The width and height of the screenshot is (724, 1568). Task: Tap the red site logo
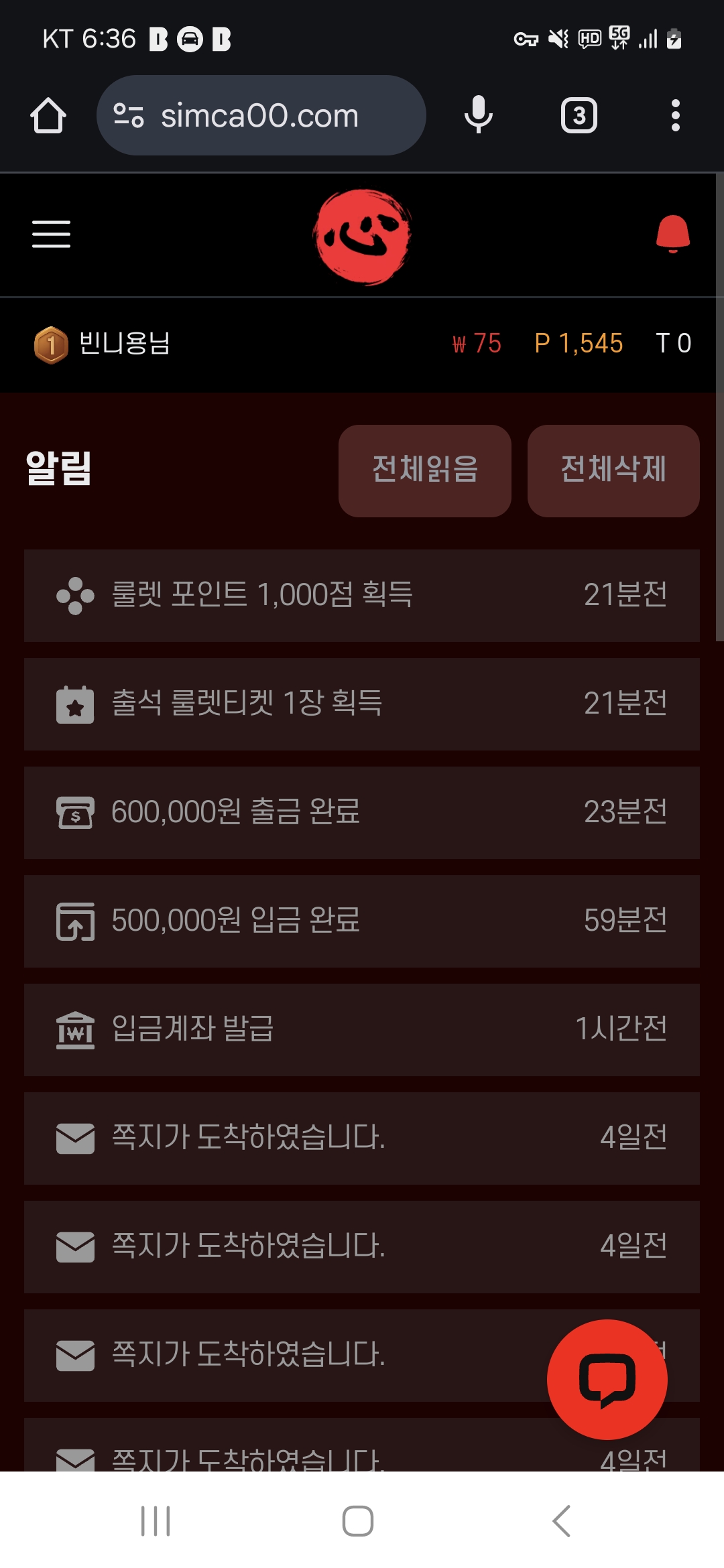[x=363, y=237]
